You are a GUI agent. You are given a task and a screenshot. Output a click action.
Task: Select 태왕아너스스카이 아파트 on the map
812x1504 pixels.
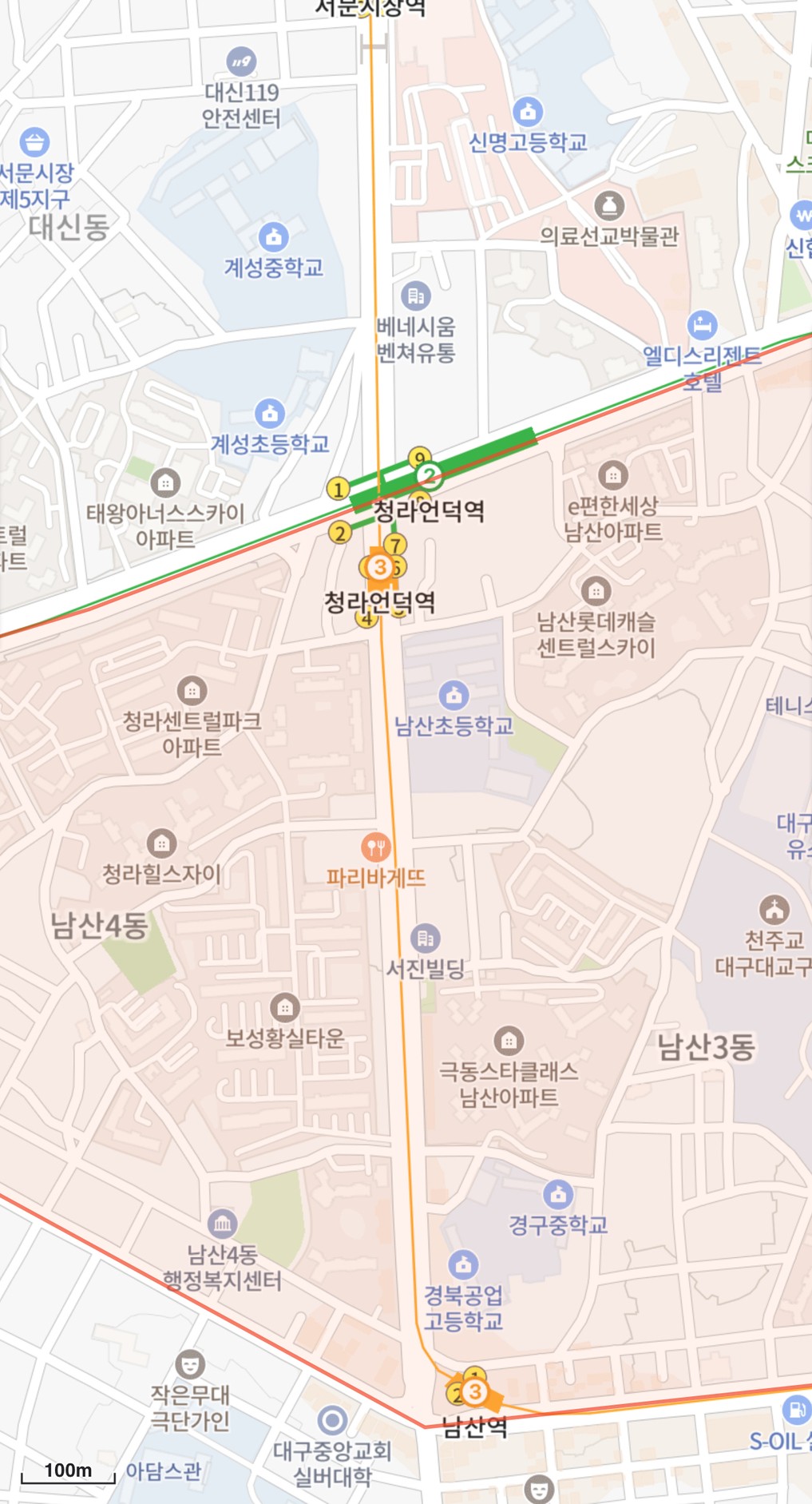[165, 482]
